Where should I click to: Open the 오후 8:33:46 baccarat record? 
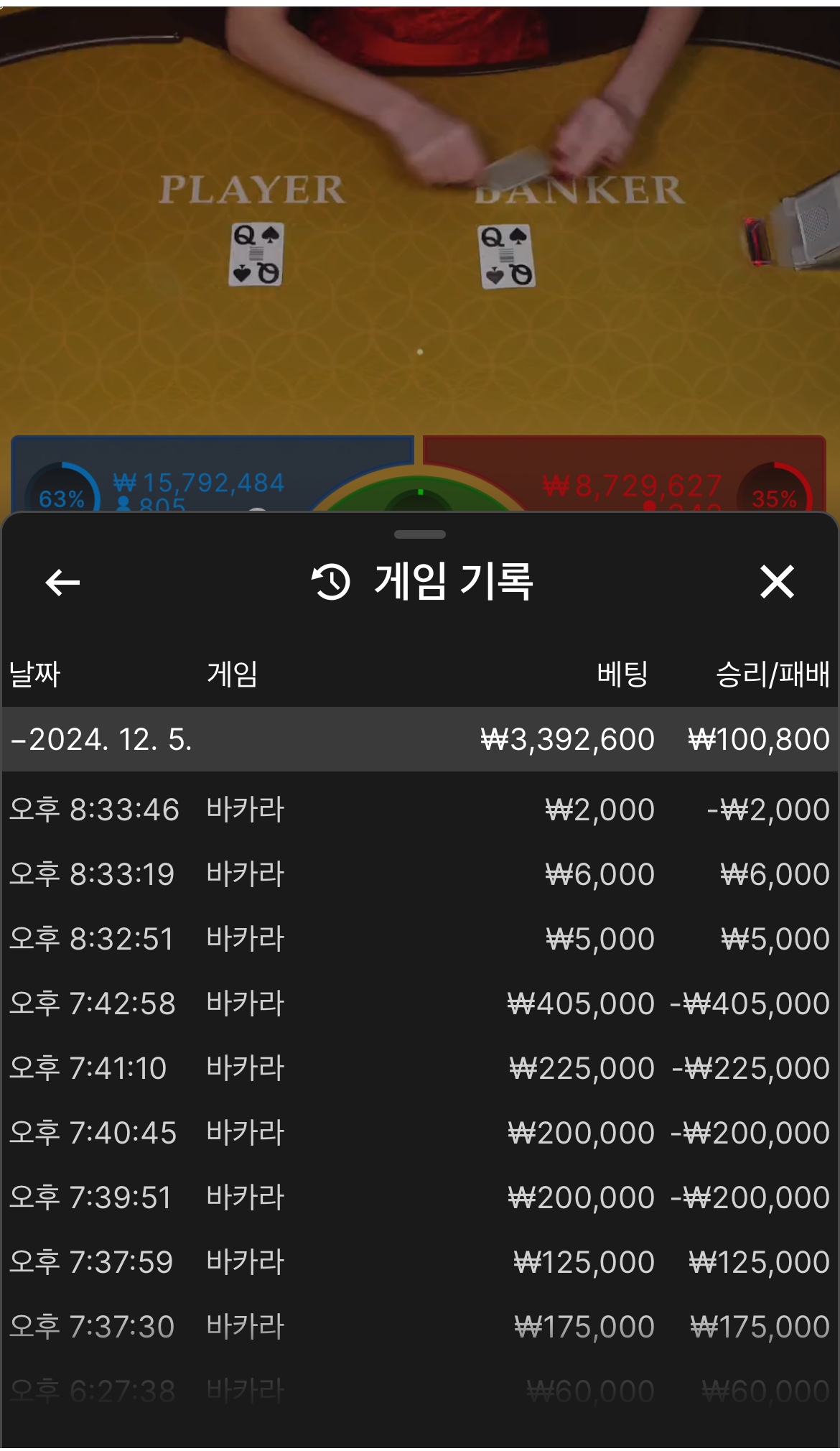click(420, 810)
